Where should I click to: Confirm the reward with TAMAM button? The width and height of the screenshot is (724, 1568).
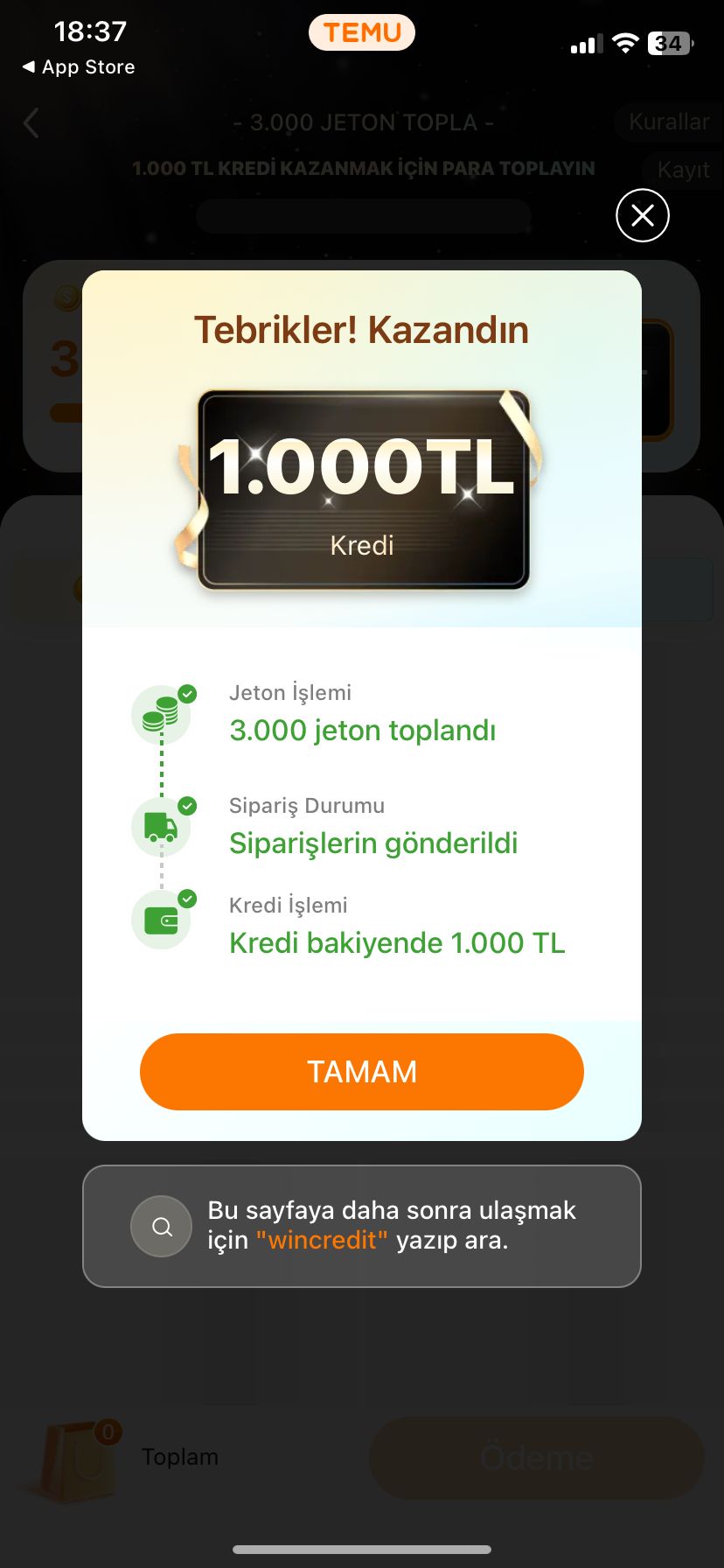point(361,1072)
